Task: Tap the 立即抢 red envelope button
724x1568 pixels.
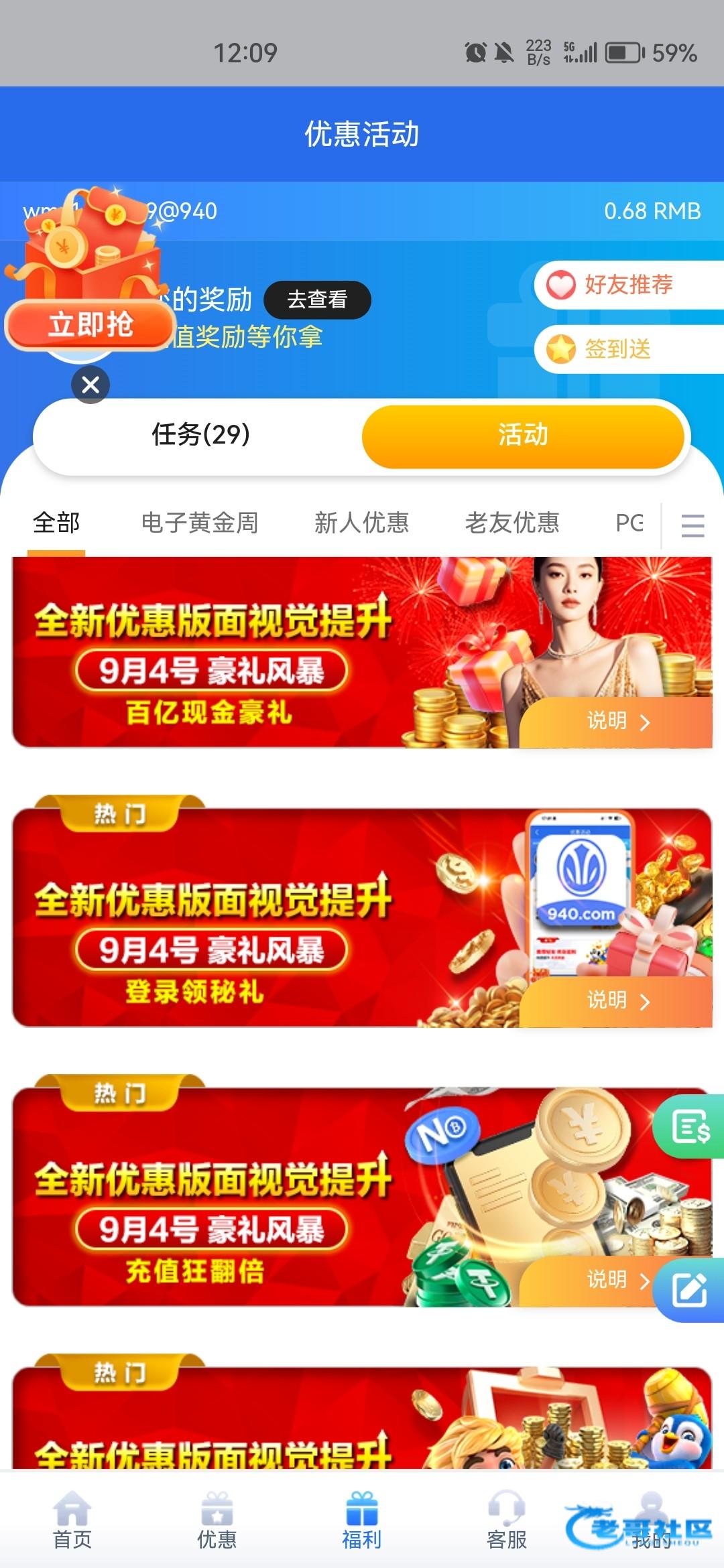Action: (90, 325)
